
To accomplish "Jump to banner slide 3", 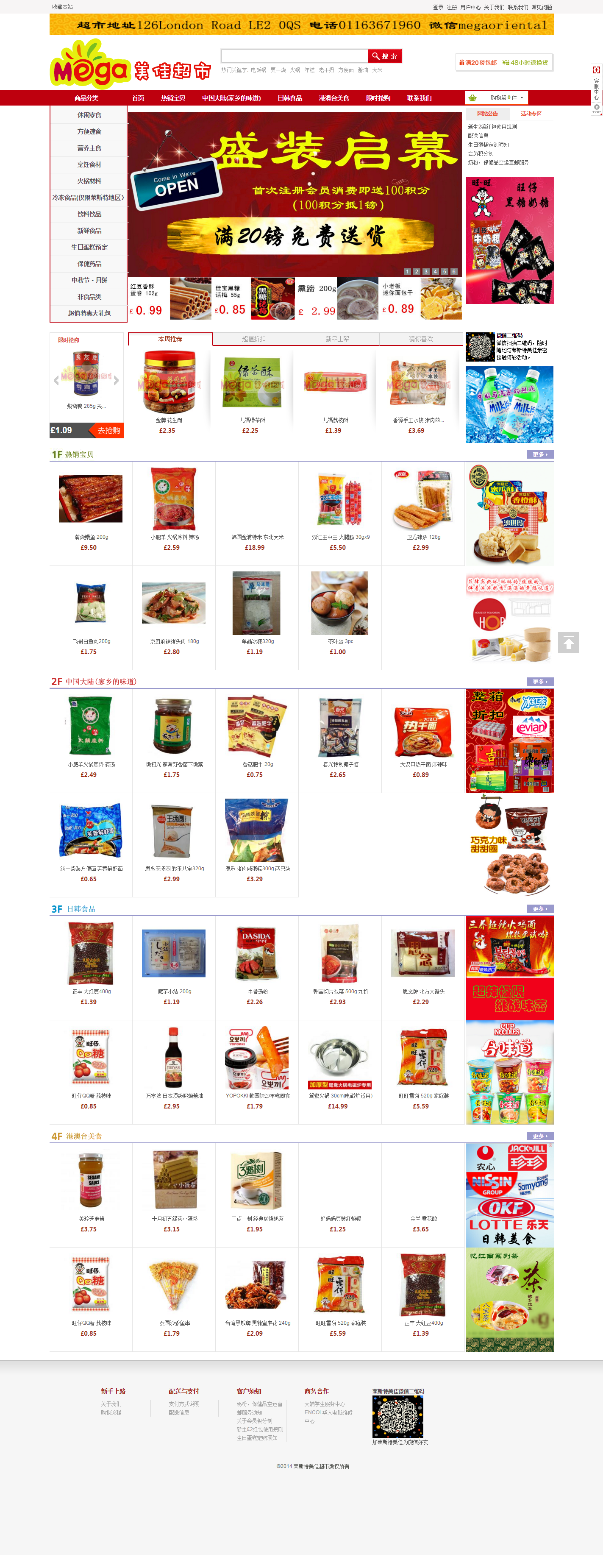I will tap(426, 271).
